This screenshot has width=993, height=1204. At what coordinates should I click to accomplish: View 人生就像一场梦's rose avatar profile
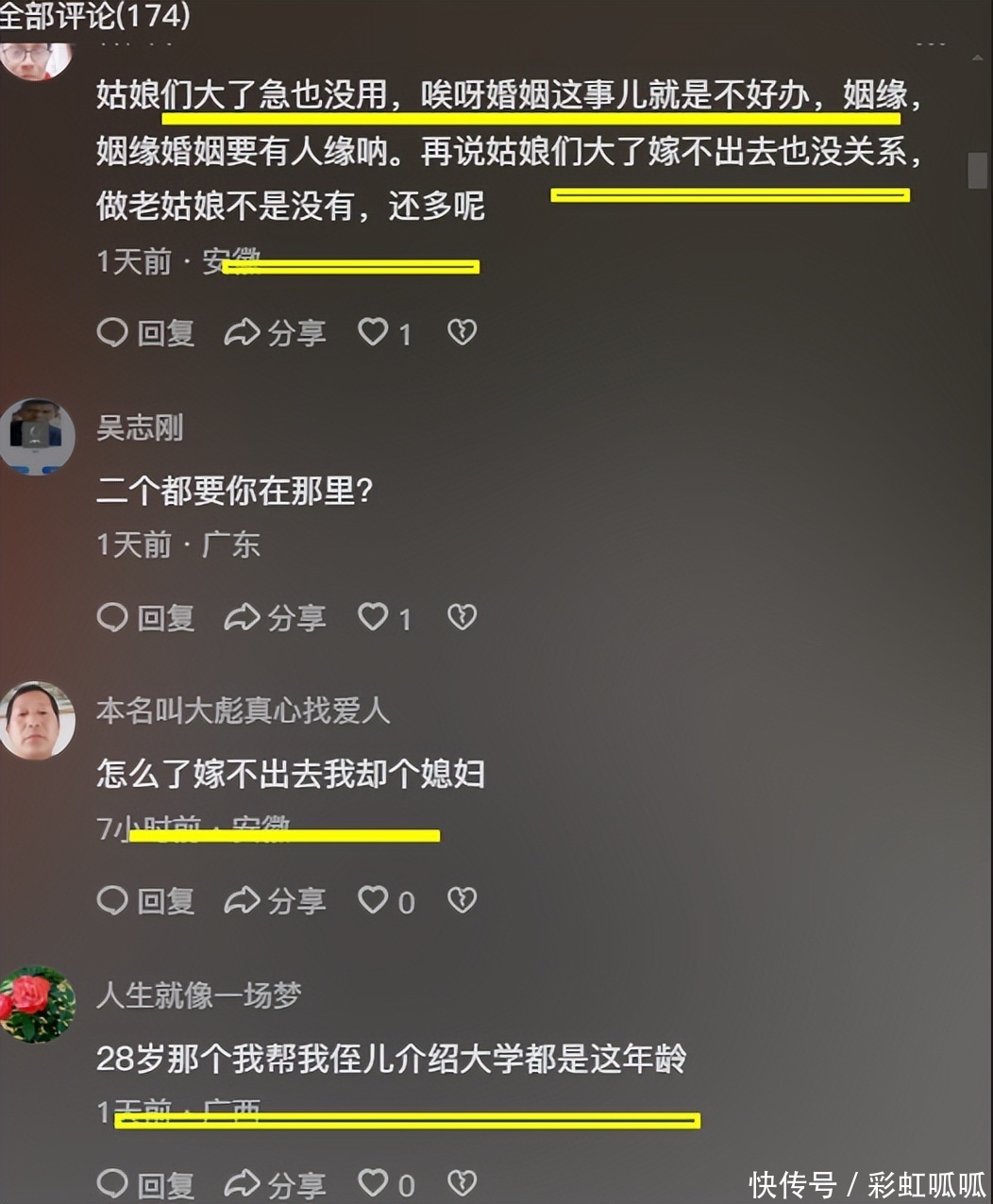click(37, 1004)
